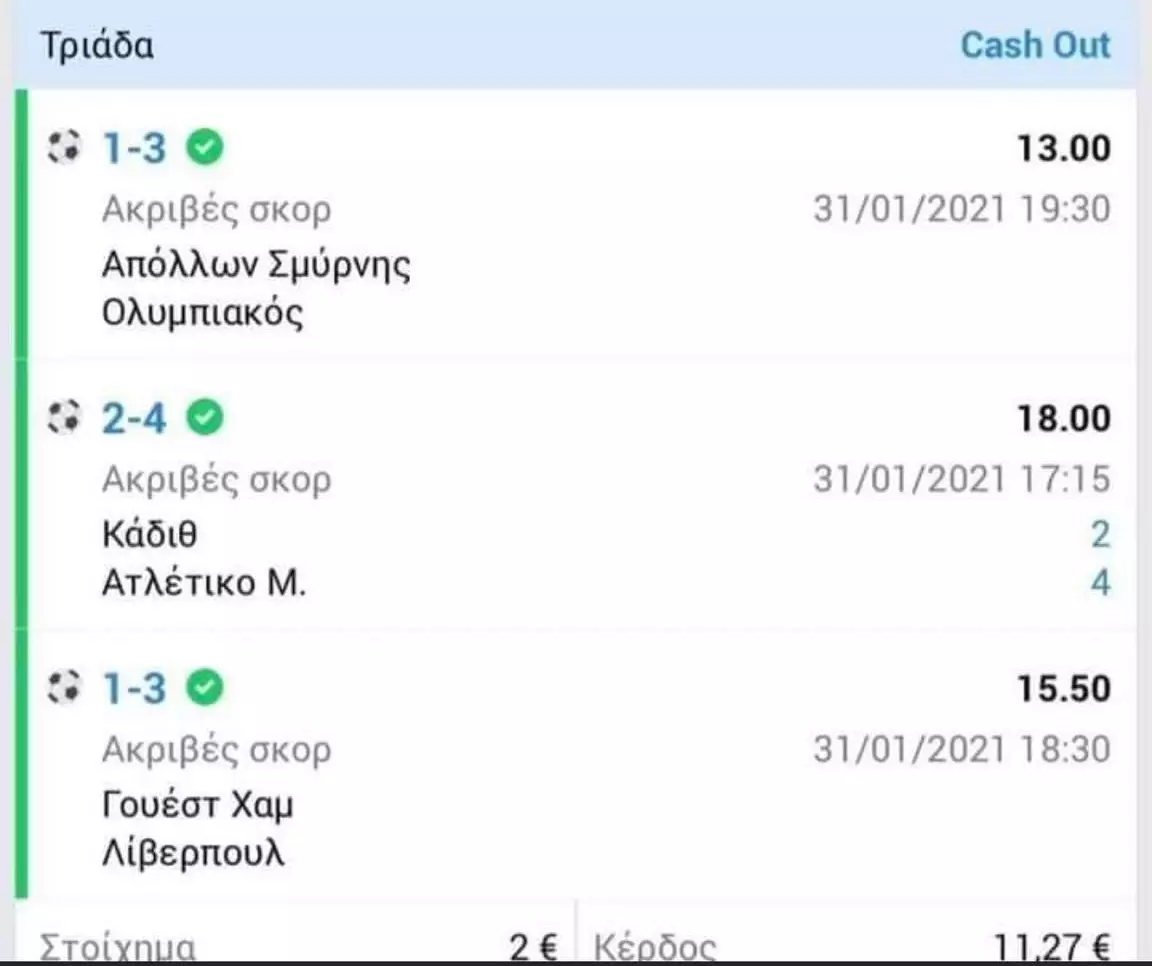1152x966 pixels.
Task: Open the Απόλλων Σμύρνης vs Ολυμπιακός selection
Action: [257, 290]
